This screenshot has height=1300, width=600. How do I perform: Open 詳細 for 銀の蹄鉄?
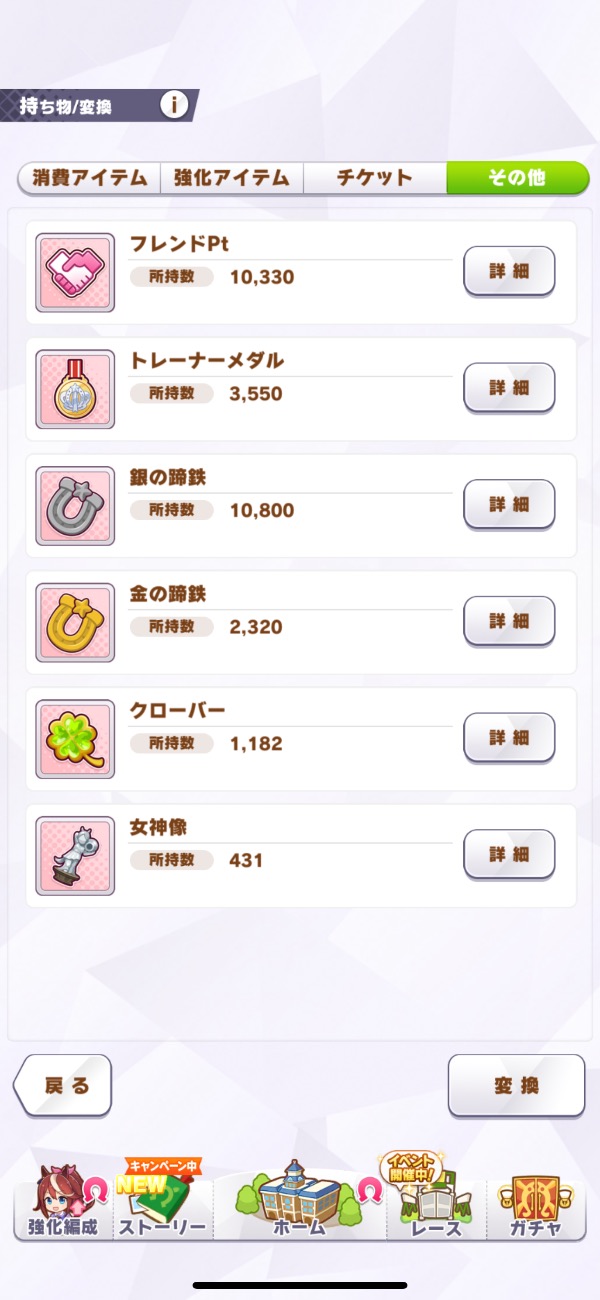tap(509, 504)
